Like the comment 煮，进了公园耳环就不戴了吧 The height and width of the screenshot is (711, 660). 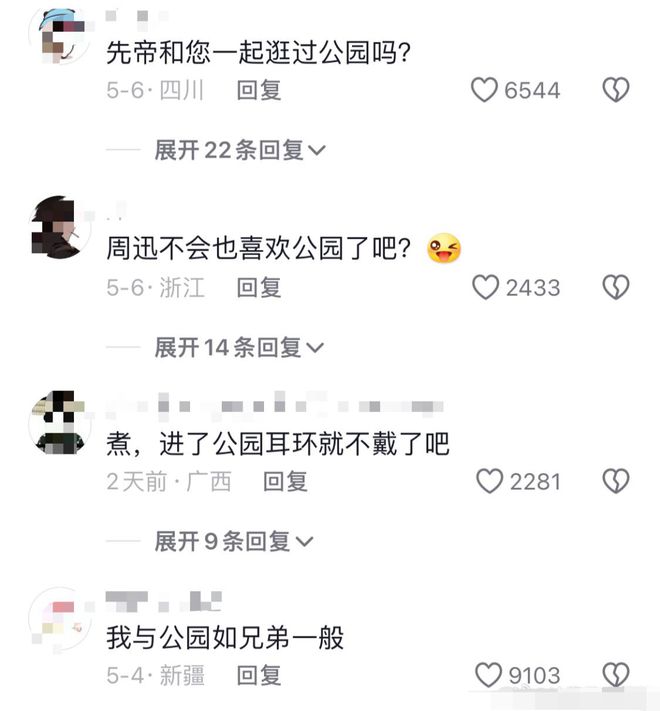pos(489,482)
